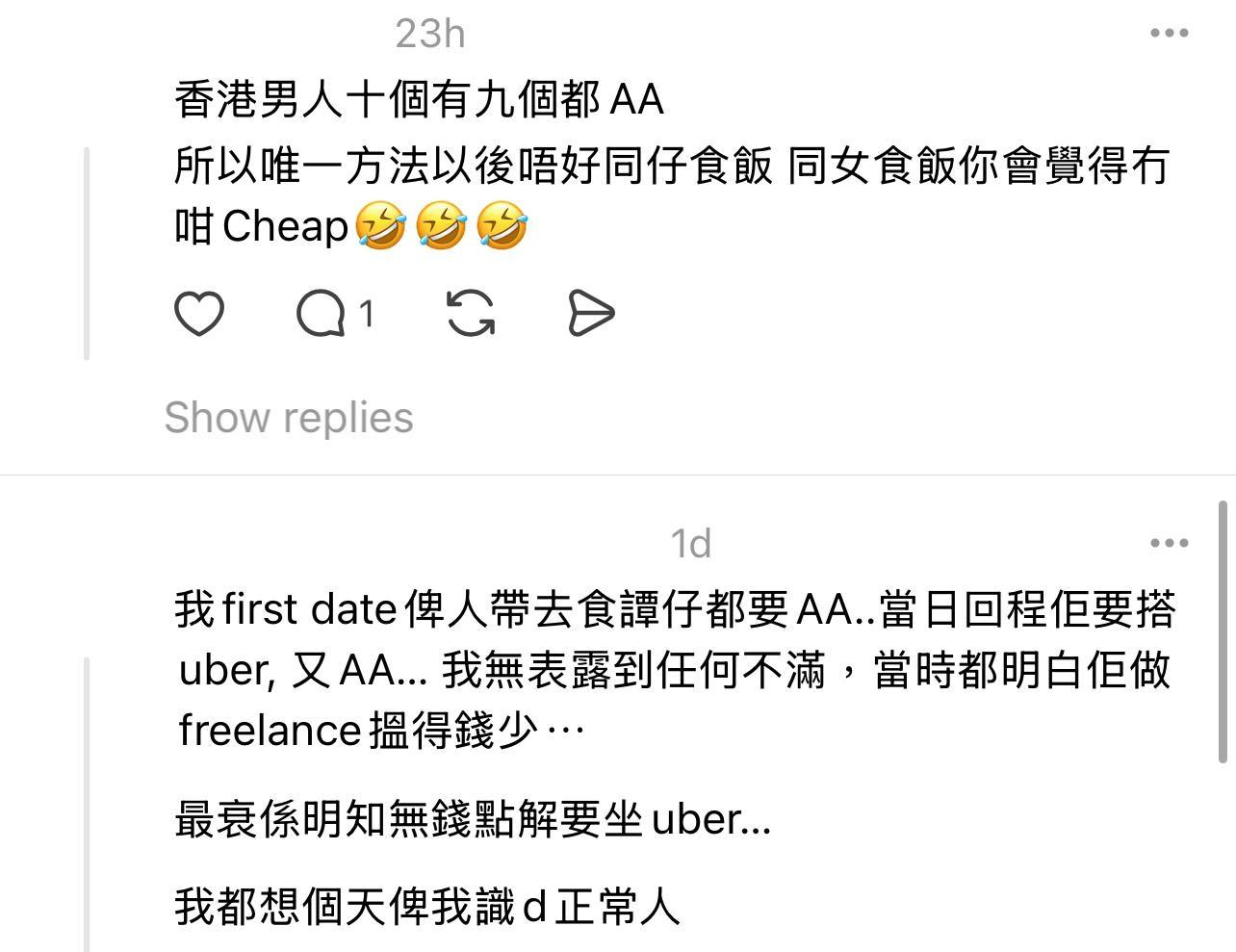Reply to the 23h comment about AA
1236x952 pixels.
point(322,314)
